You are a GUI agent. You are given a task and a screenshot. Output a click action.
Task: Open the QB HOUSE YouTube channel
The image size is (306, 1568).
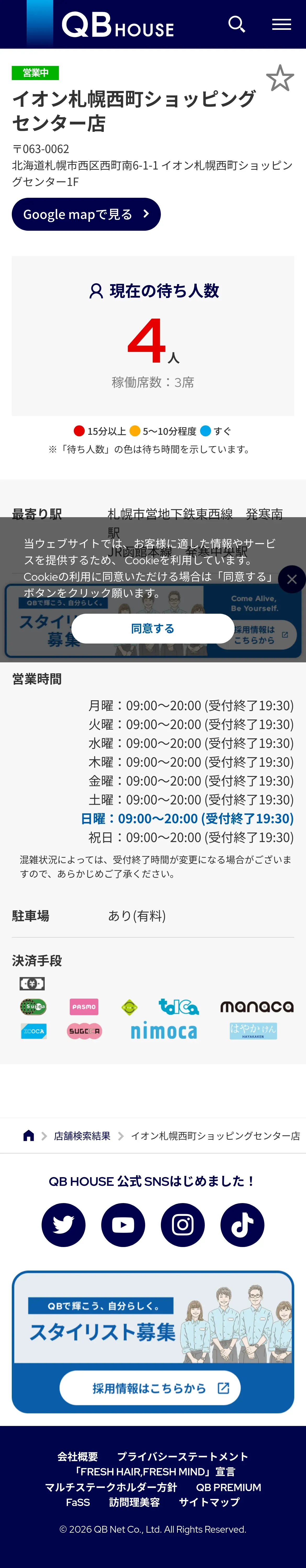[123, 1225]
